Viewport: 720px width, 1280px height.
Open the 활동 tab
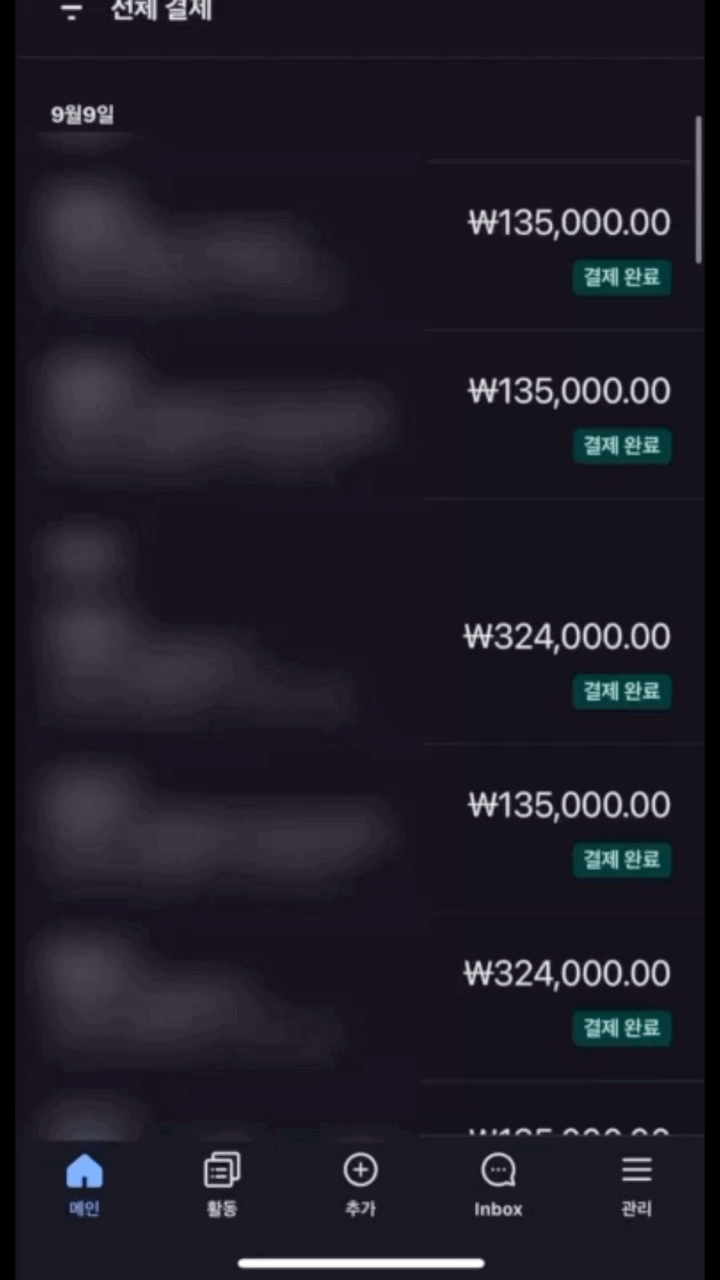[x=222, y=1186]
